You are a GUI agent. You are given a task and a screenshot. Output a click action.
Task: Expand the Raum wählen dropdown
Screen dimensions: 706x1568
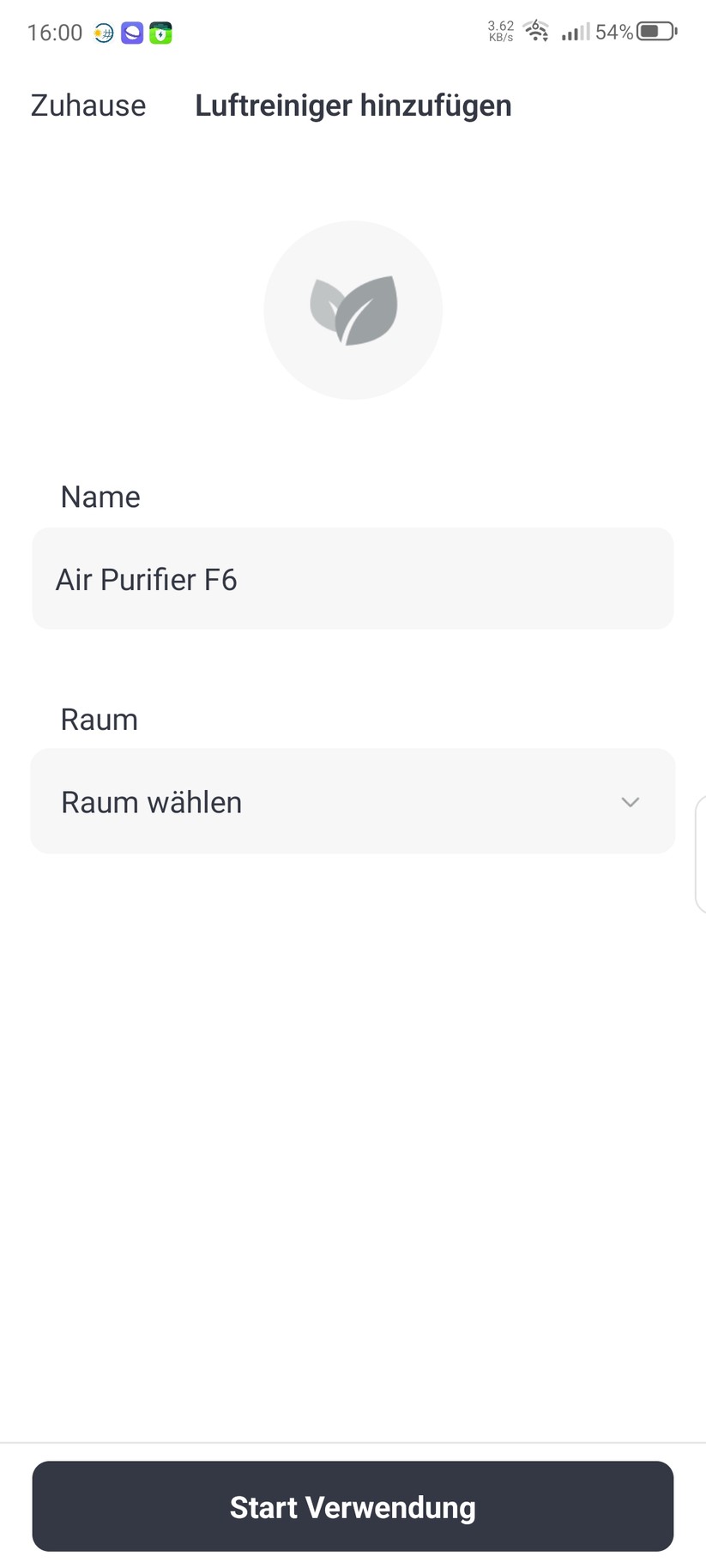pos(353,801)
